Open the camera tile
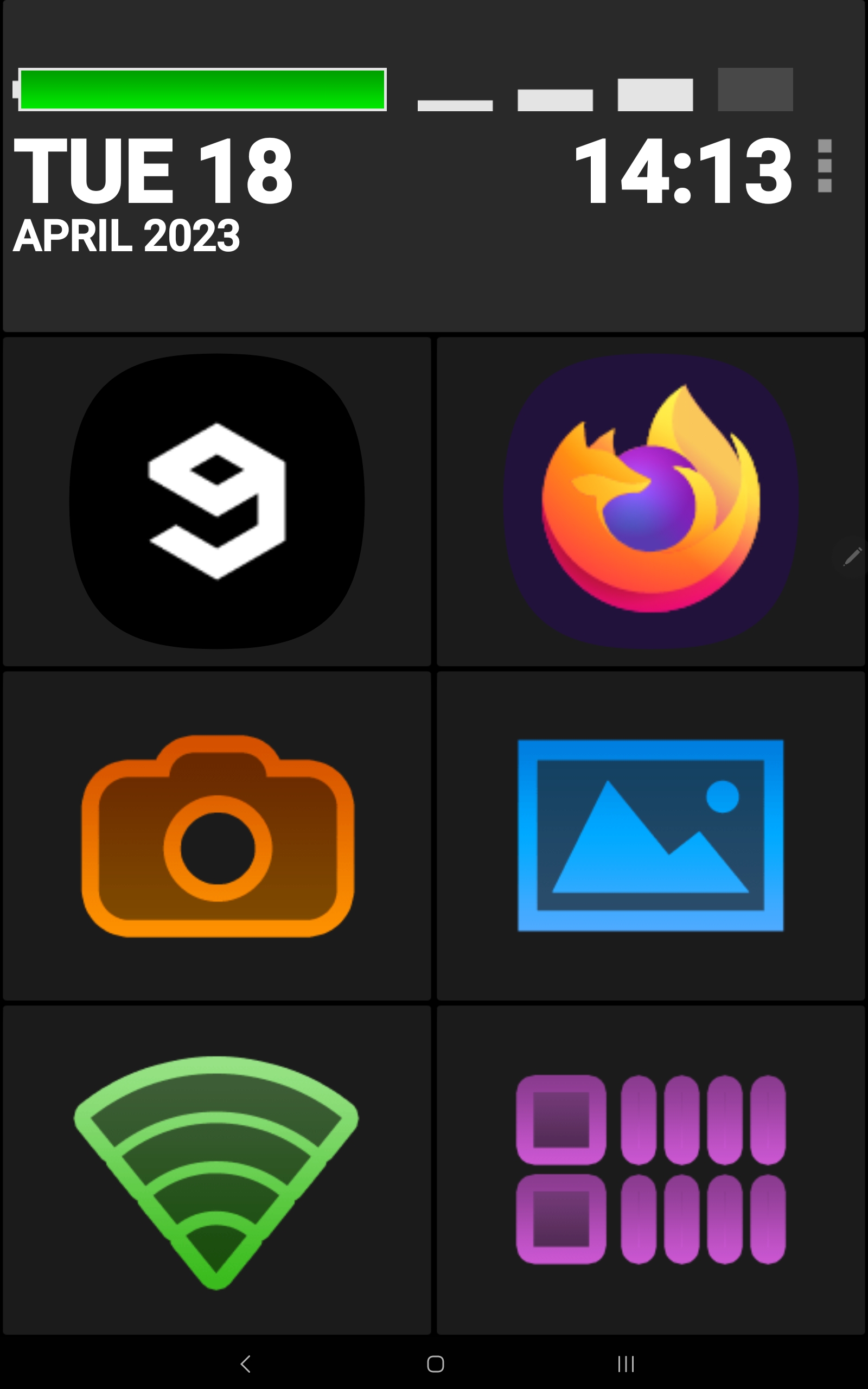The image size is (868, 1389). (216, 836)
